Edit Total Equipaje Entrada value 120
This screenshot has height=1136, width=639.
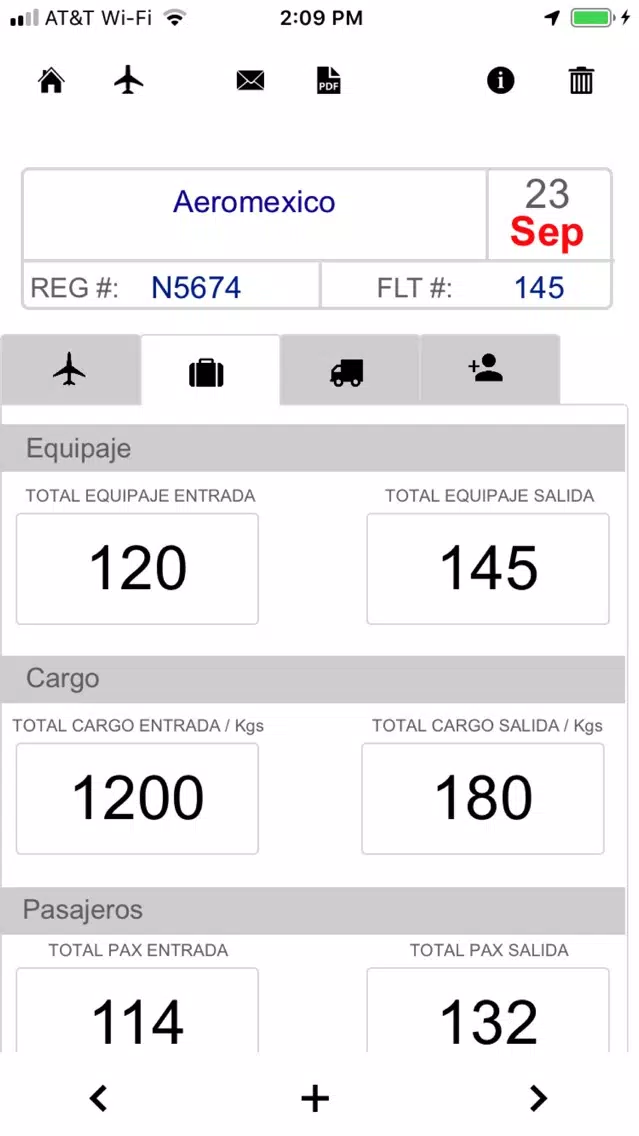(137, 569)
